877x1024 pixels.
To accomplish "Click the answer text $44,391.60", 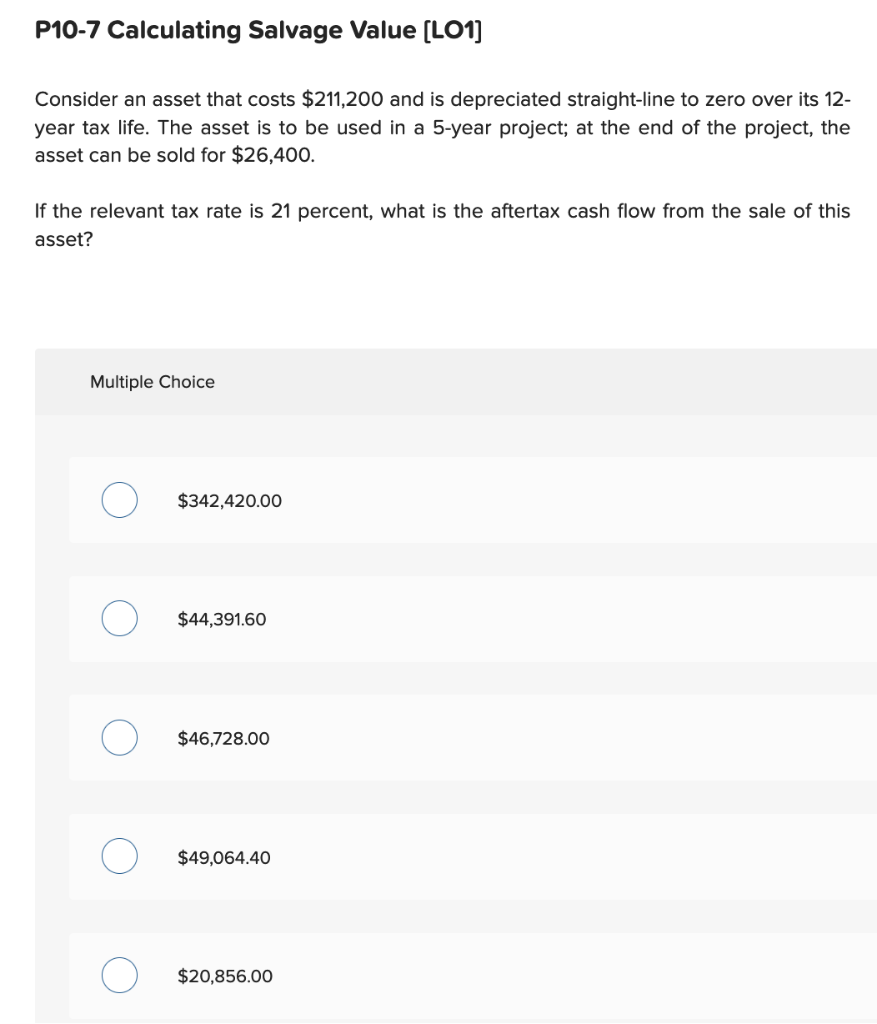I will [221, 620].
